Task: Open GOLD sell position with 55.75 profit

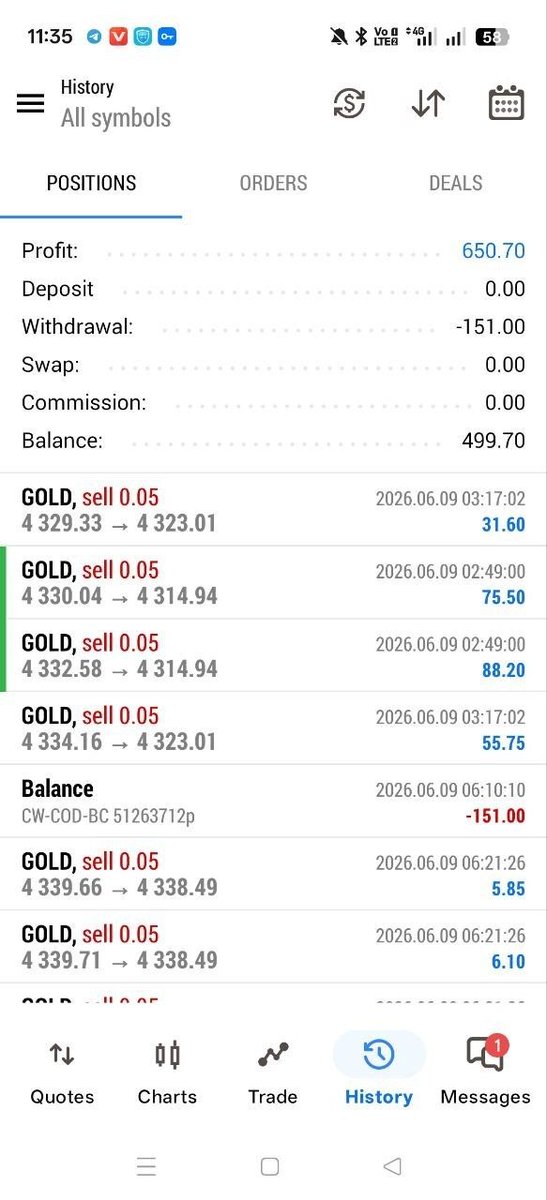Action: pyautogui.click(x=273, y=729)
